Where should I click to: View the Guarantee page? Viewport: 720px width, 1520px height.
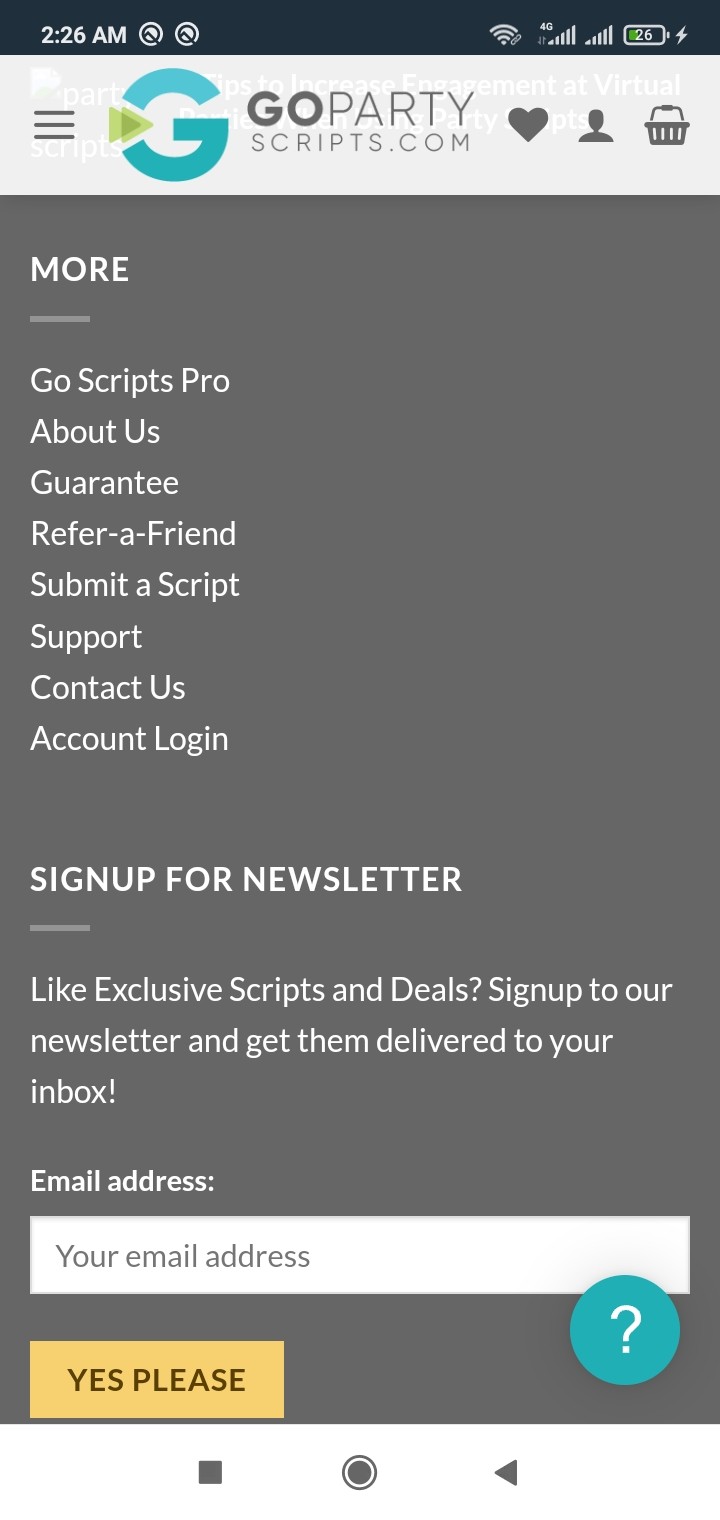point(104,483)
